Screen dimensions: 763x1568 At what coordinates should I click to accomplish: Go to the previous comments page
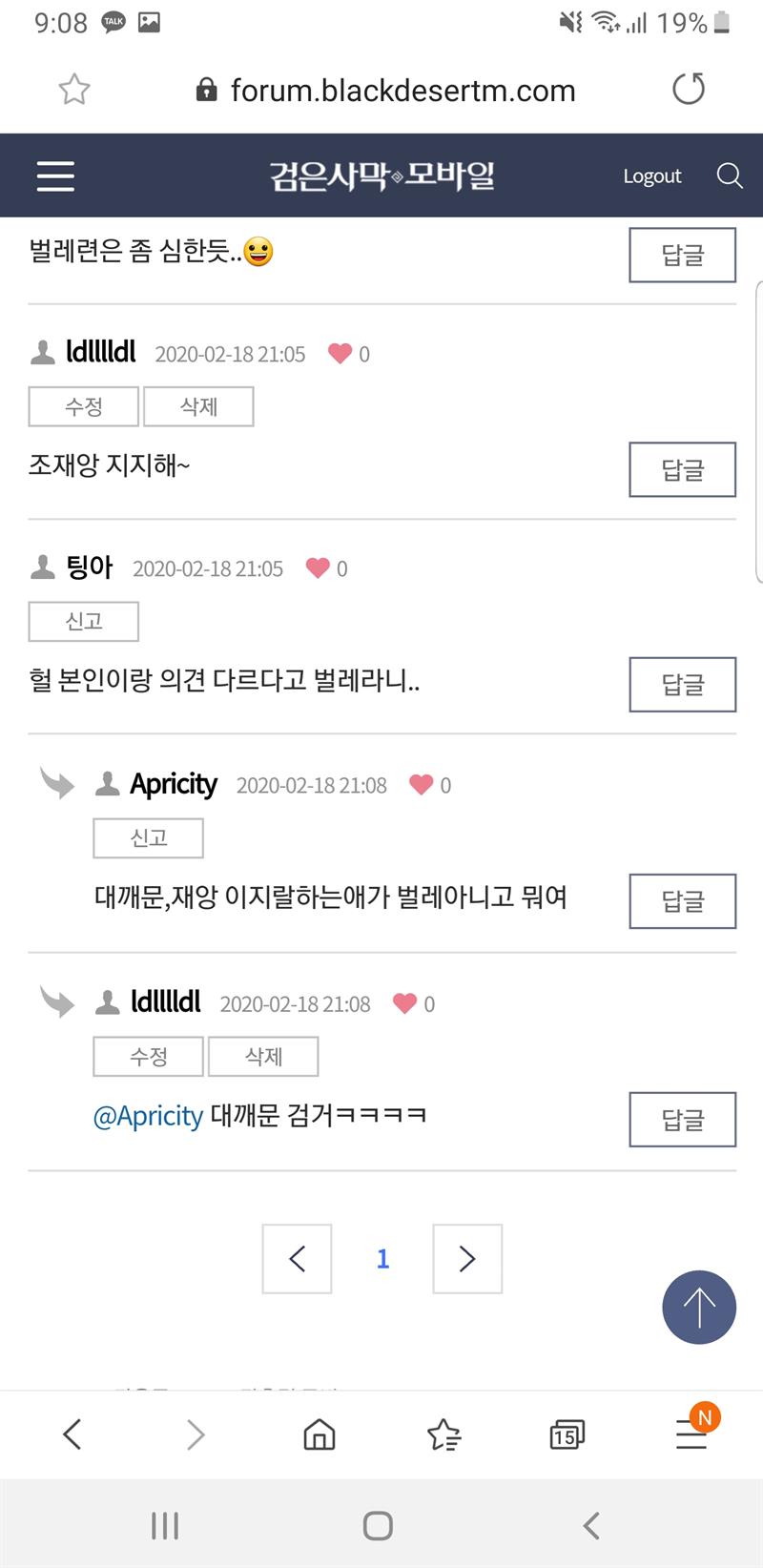[x=298, y=1259]
